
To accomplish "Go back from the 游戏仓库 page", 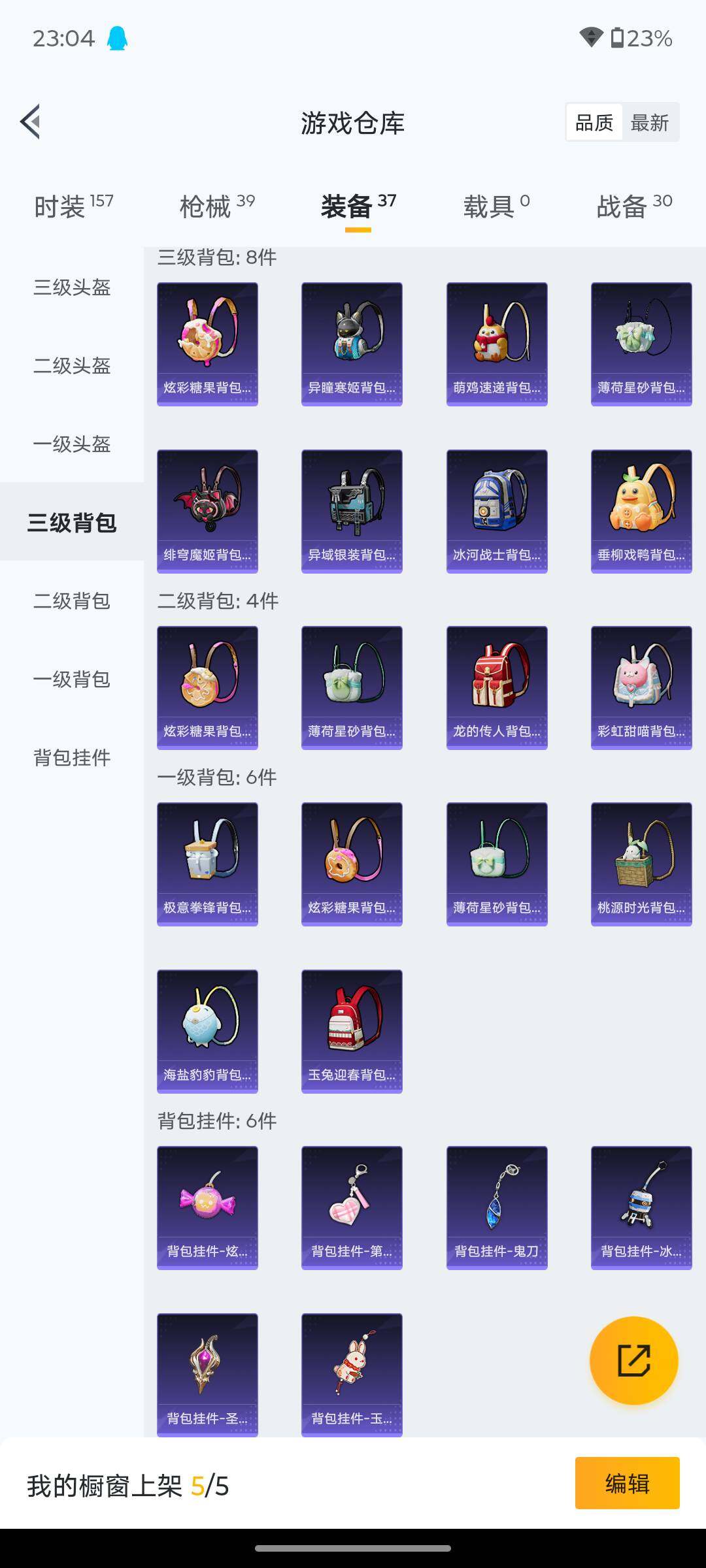I will point(31,122).
